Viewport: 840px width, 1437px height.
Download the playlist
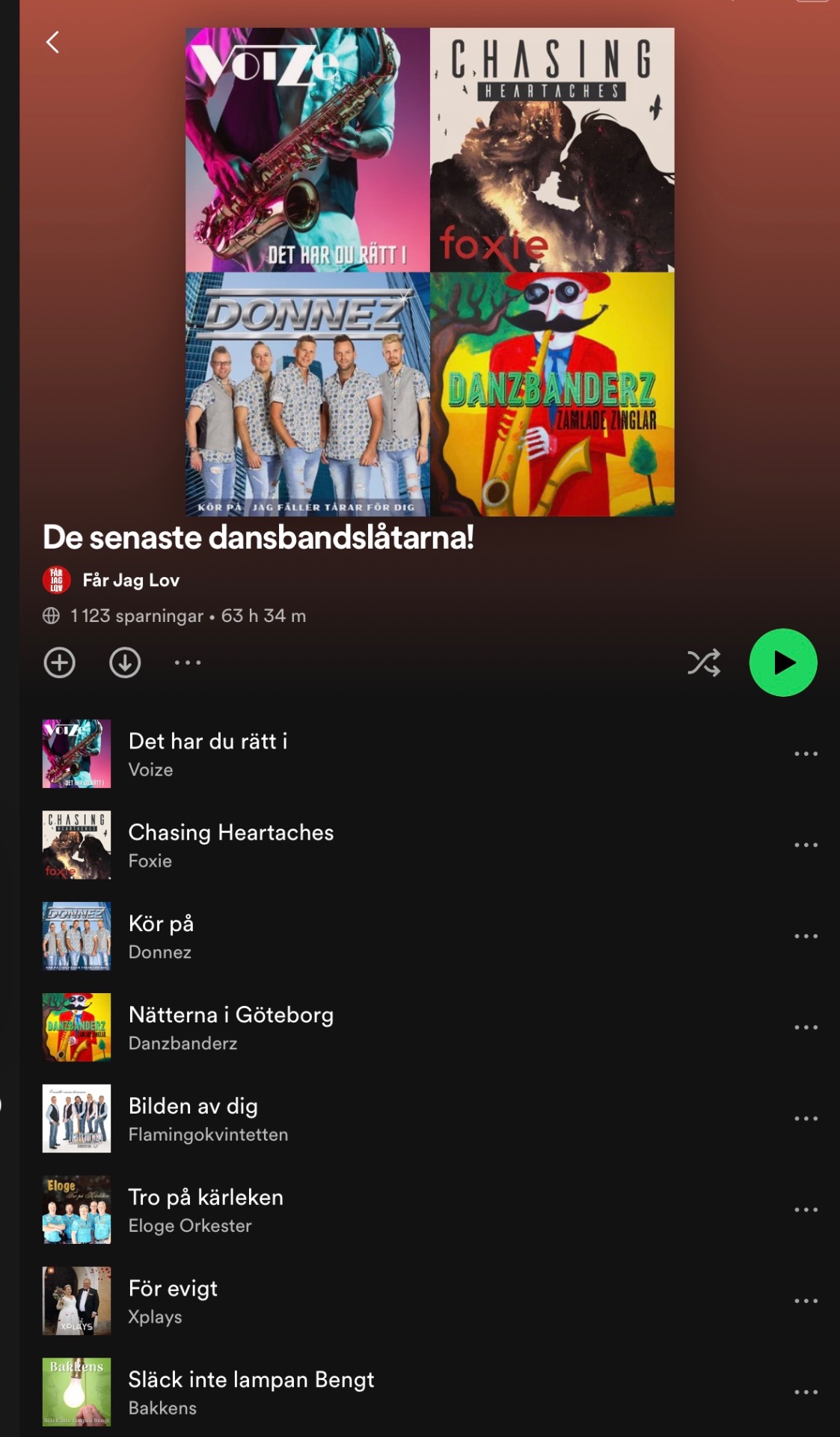pos(125,662)
